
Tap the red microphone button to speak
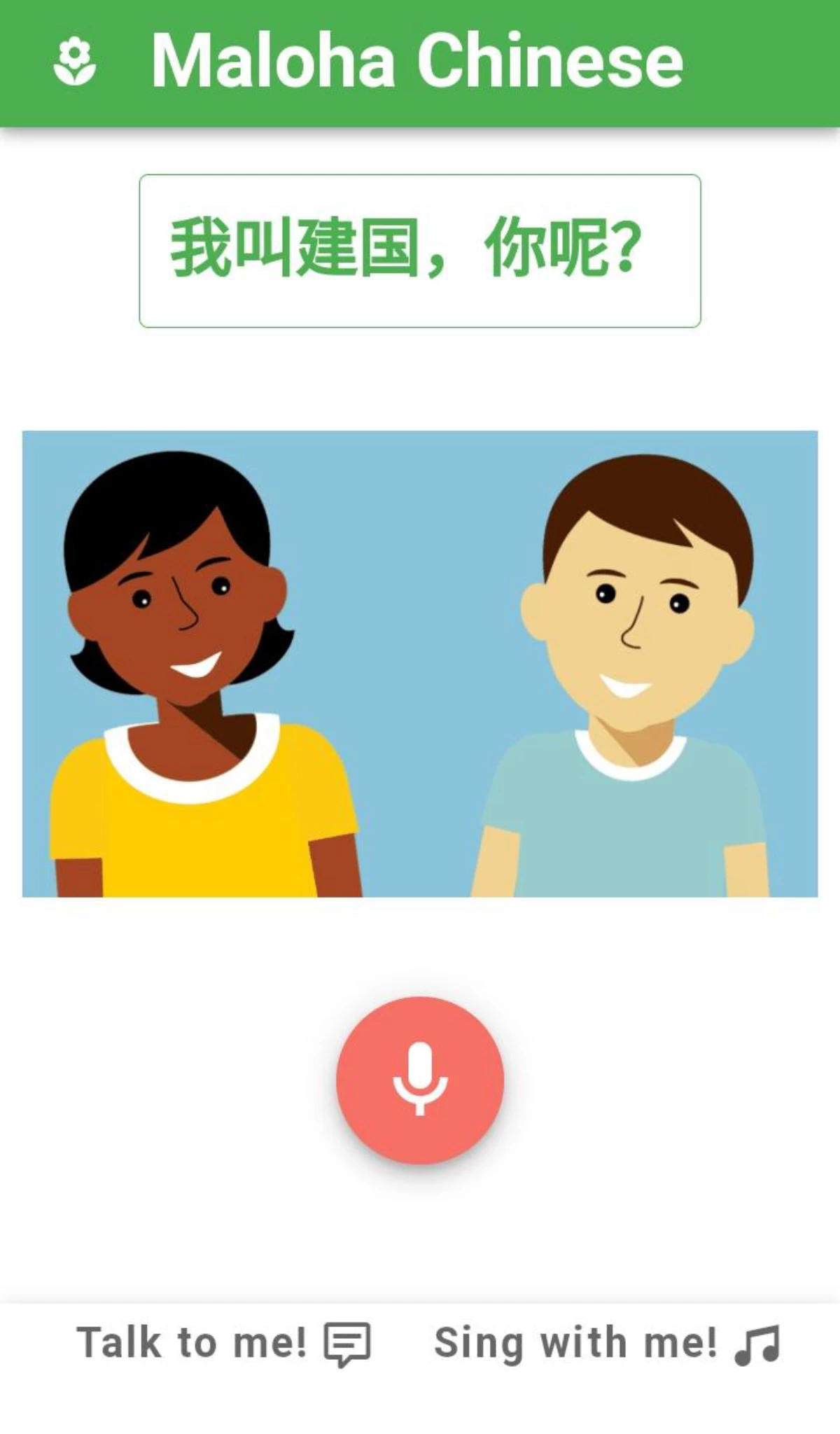(x=419, y=1080)
